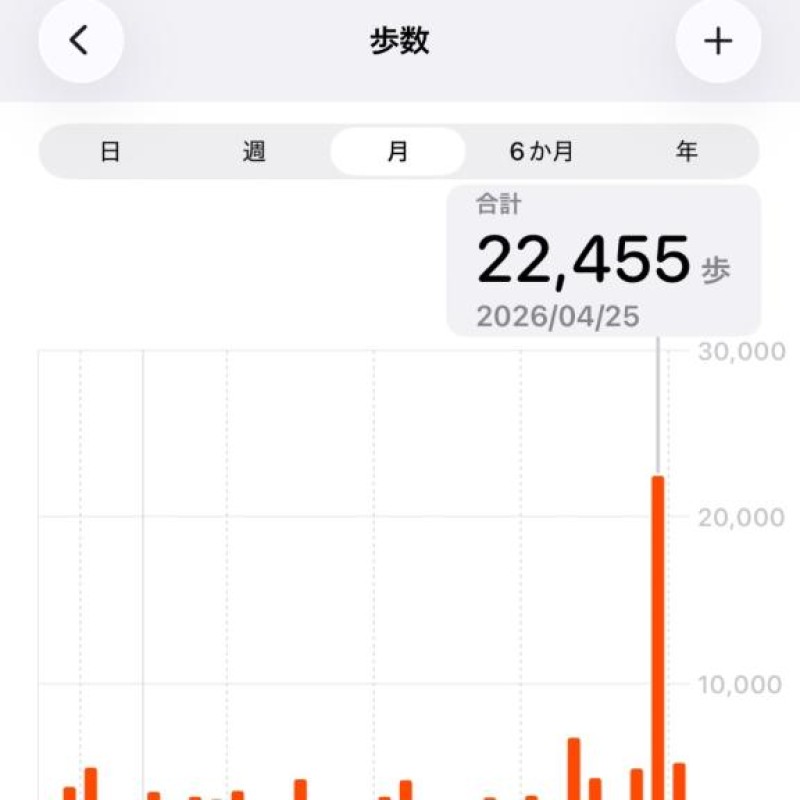Show the 6か月 chart
The image size is (800, 800).
[x=541, y=152]
